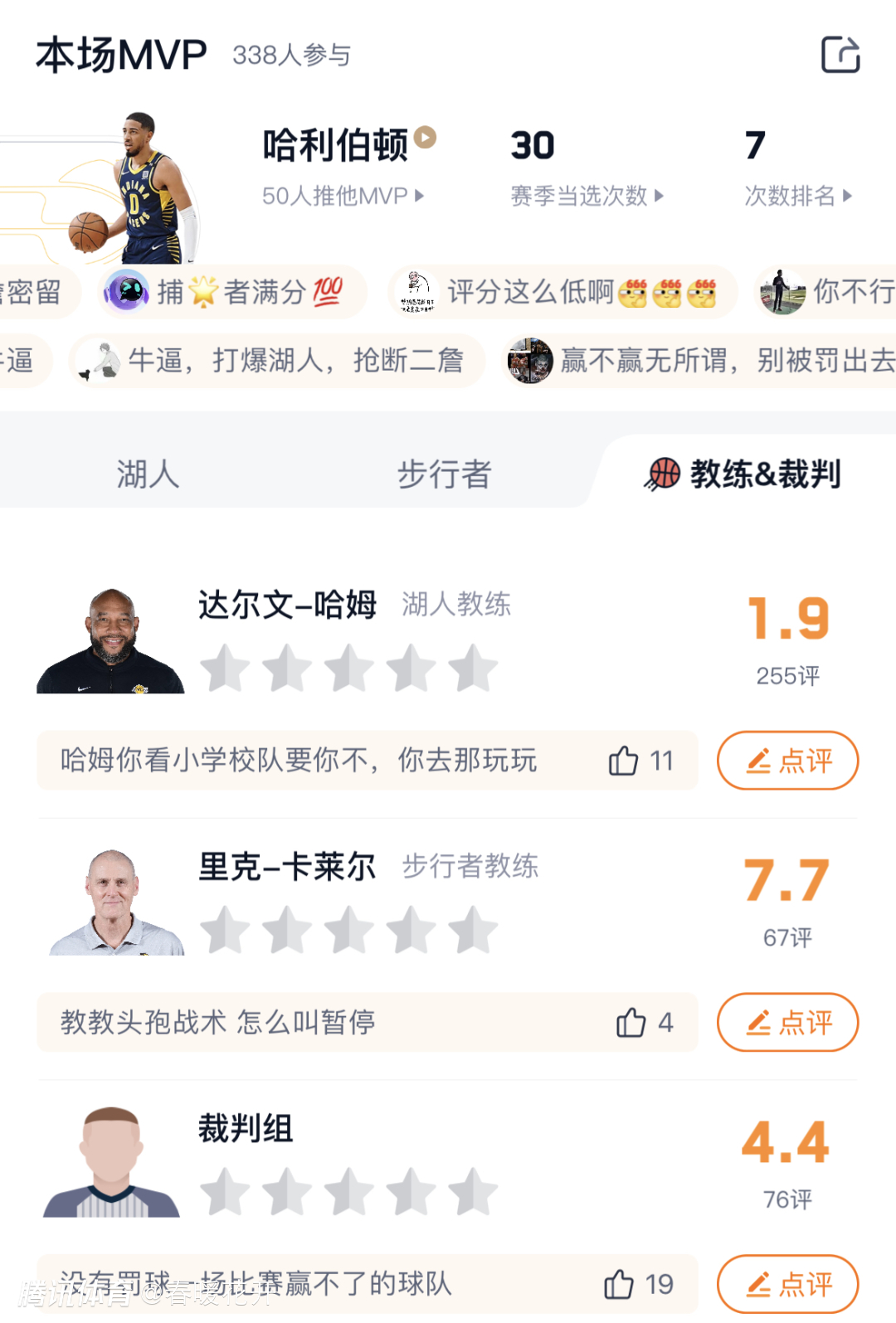Give 里克-卡莱尔 a three-star rating
This screenshot has height=1323, width=896.
coord(348,931)
